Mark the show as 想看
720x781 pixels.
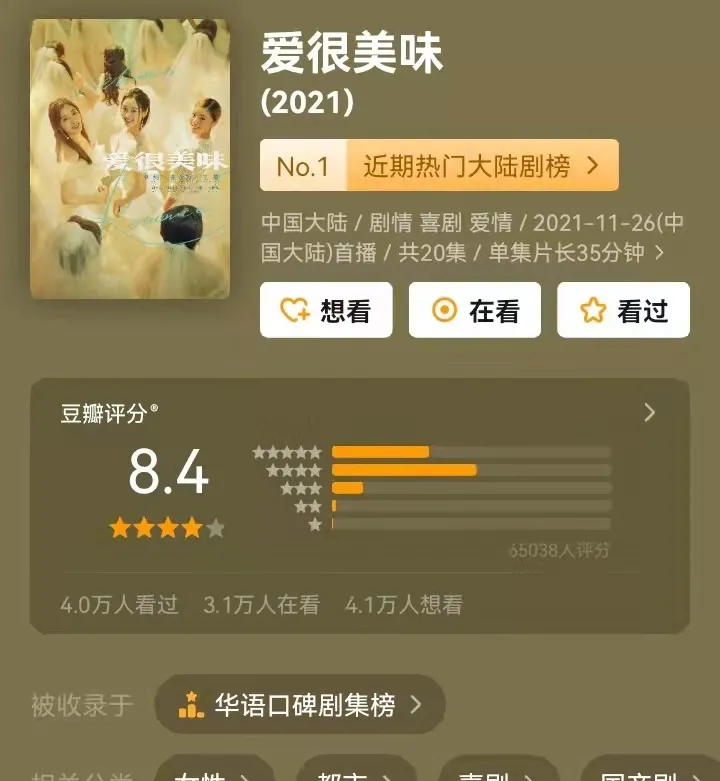click(x=327, y=311)
